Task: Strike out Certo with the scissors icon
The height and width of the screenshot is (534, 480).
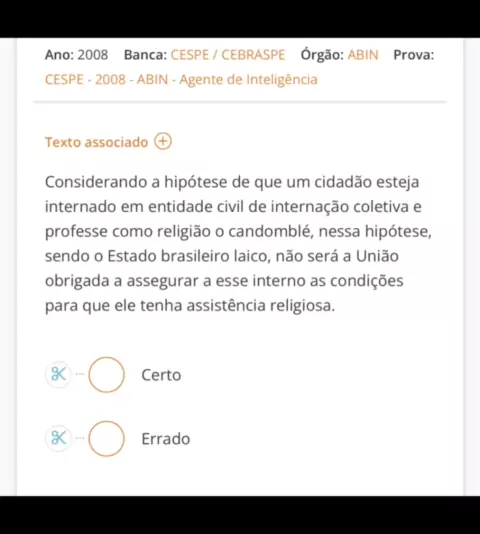Action: click(59, 374)
